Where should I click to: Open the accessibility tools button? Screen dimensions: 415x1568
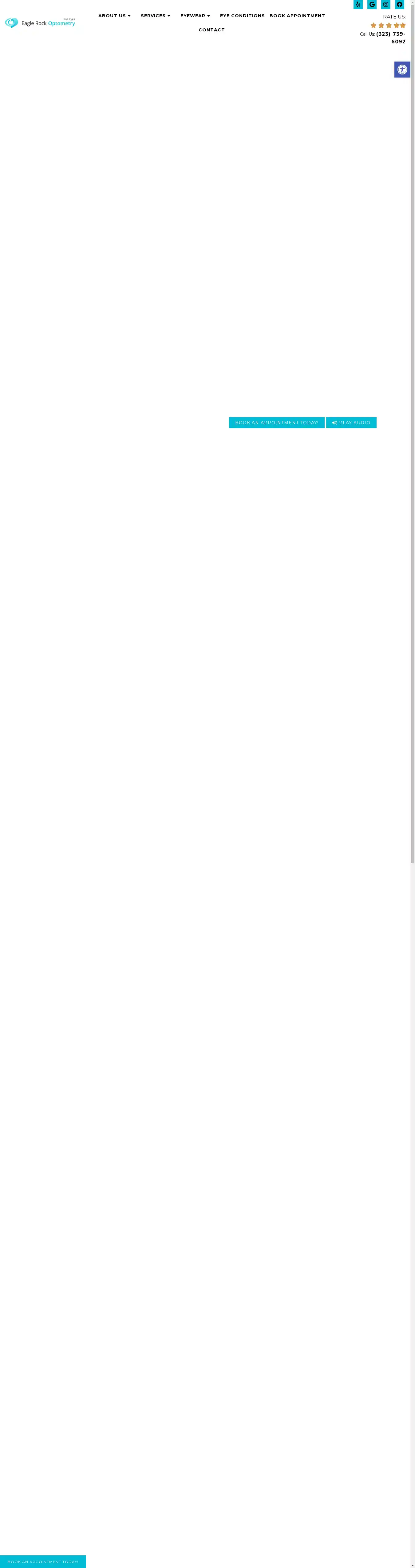pos(402,70)
